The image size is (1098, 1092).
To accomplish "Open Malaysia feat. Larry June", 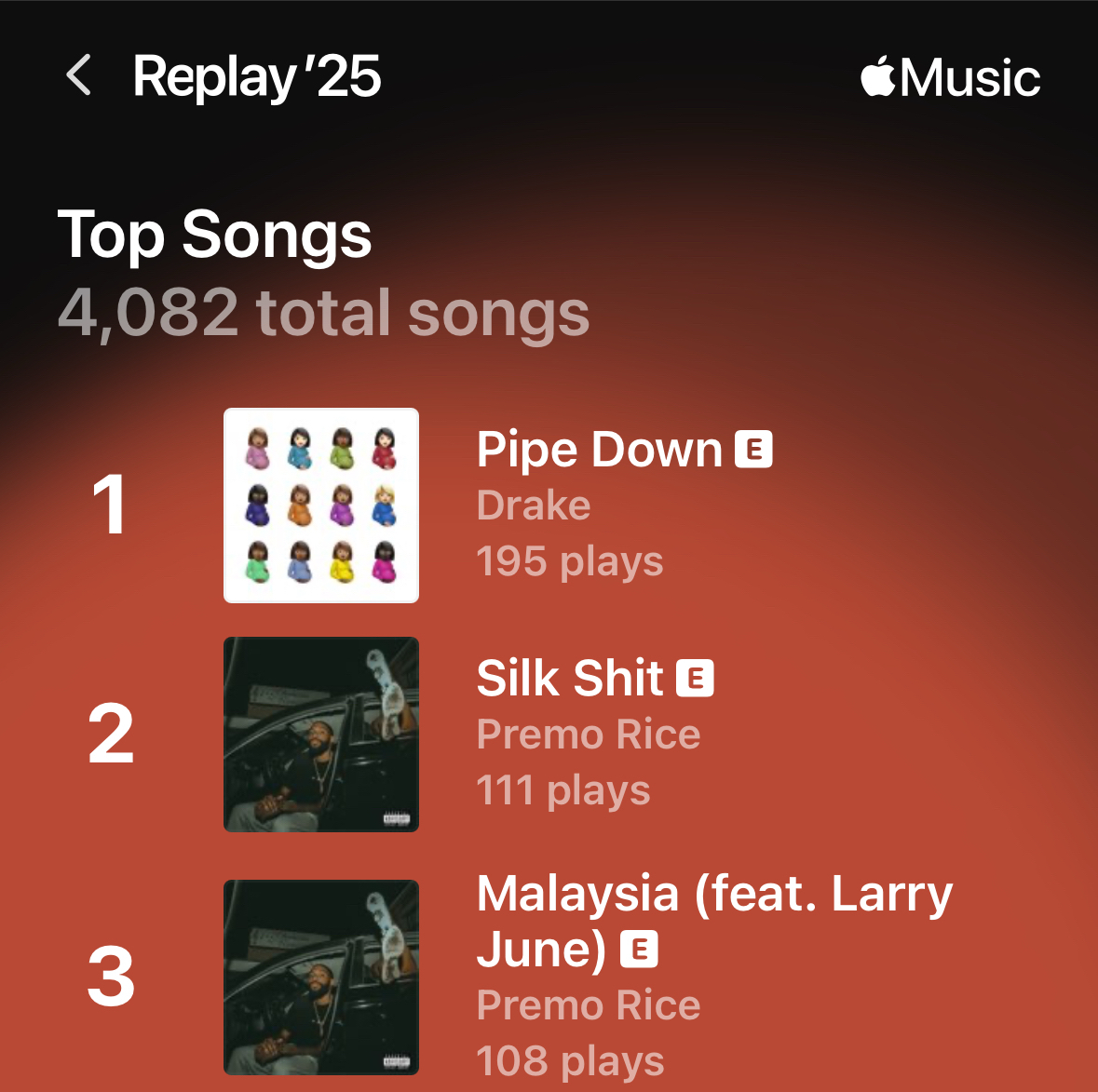I will pos(713,920).
